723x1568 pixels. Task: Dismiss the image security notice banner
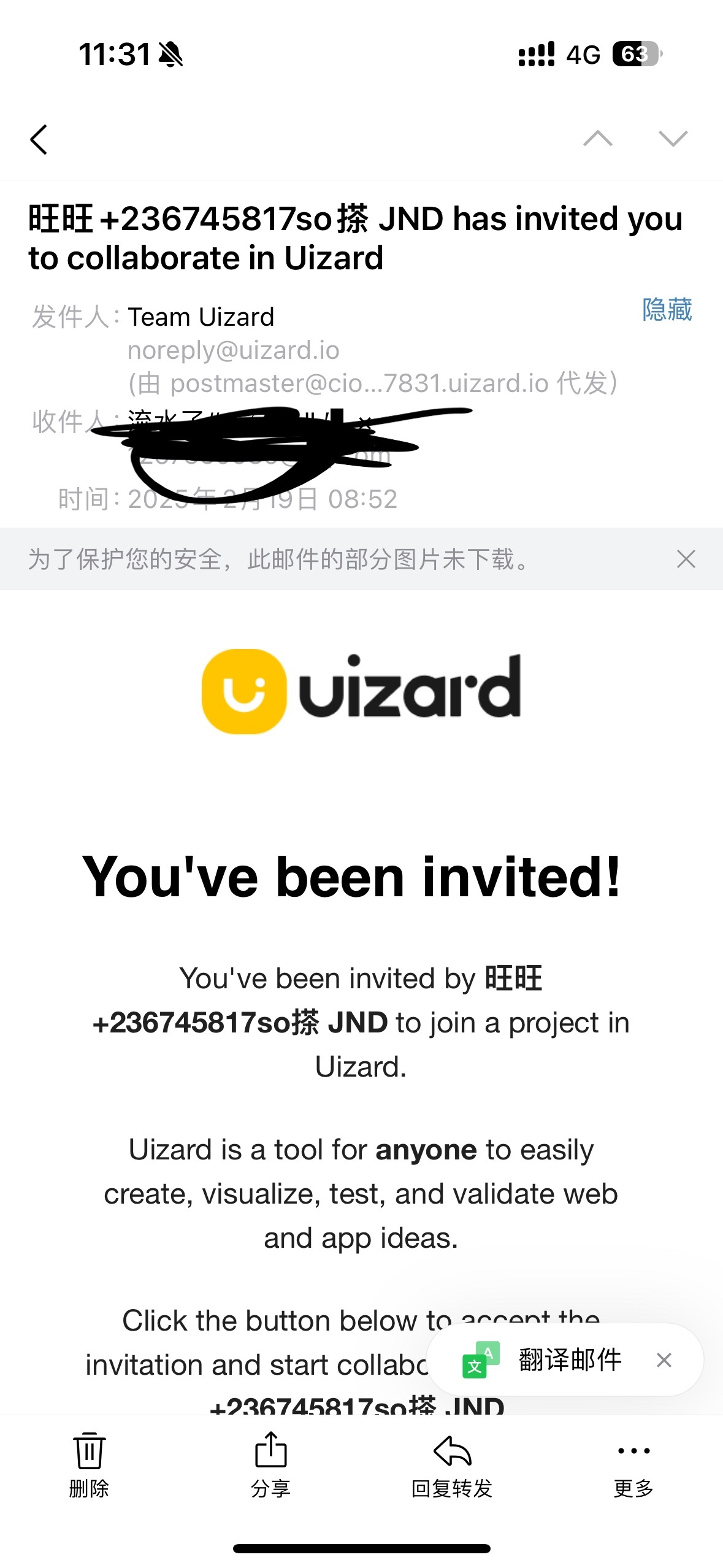pyautogui.click(x=686, y=559)
